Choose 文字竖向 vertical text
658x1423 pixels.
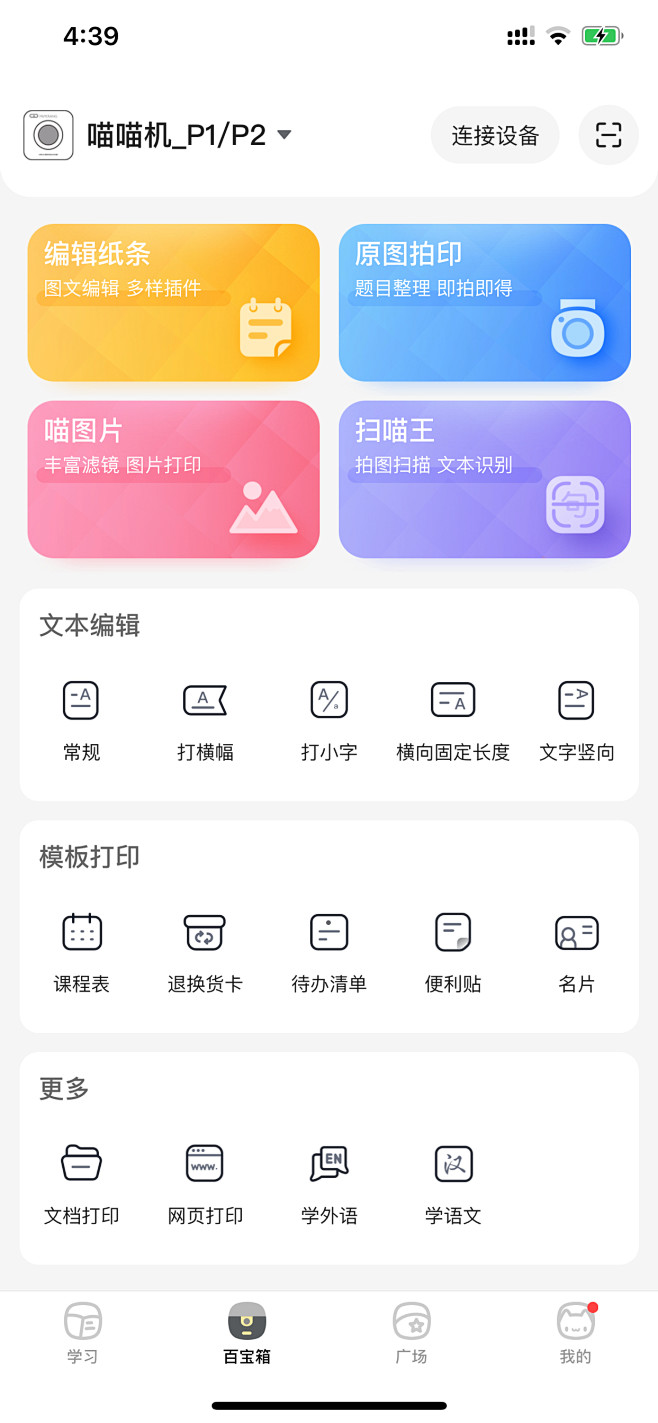tap(577, 720)
